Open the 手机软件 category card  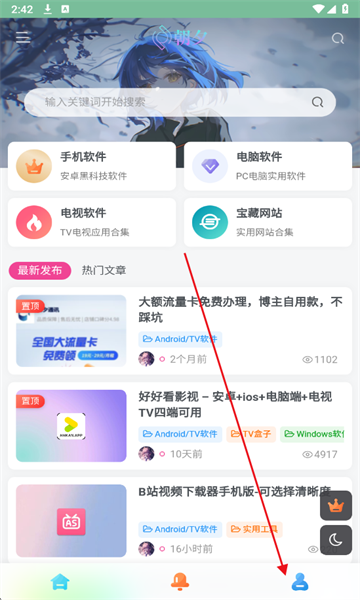point(92,166)
